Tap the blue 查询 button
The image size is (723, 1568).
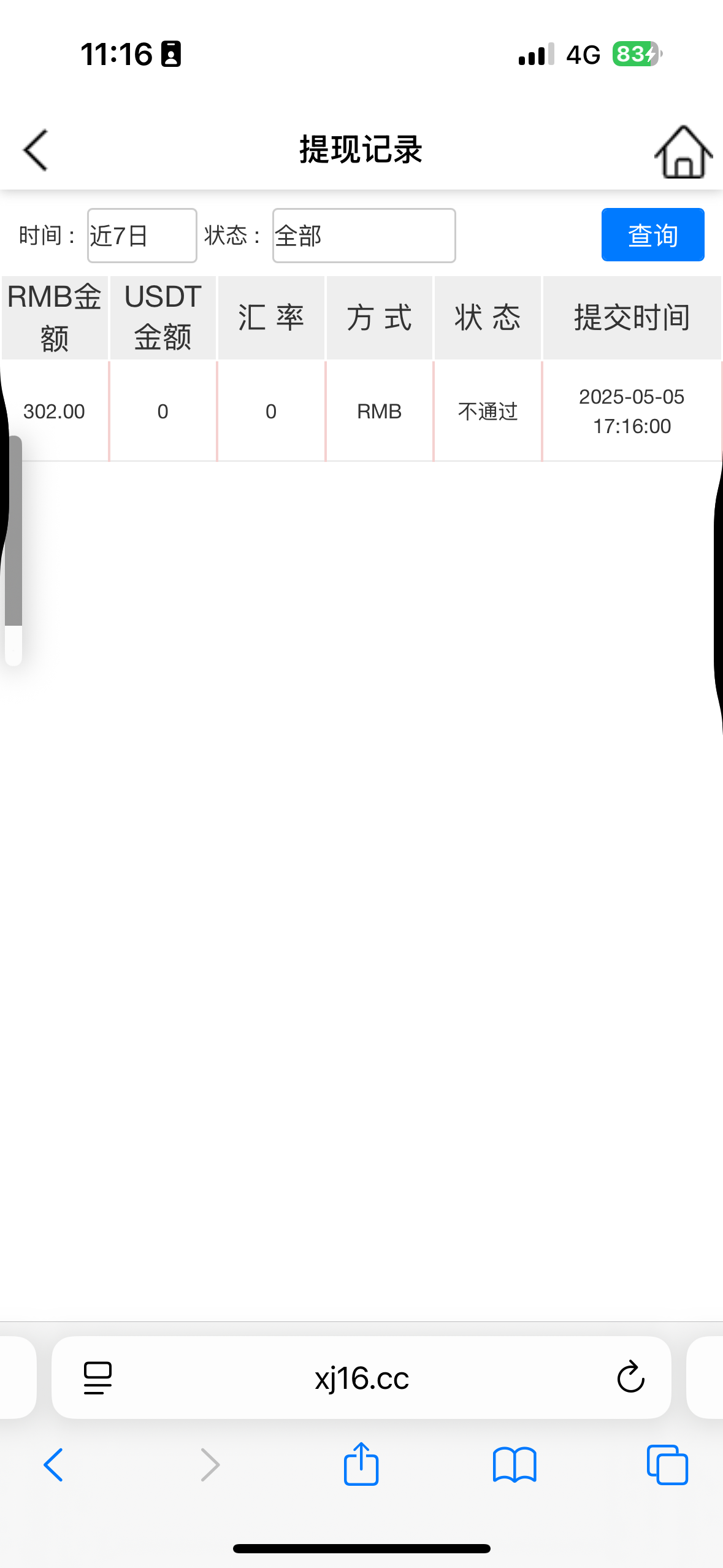[x=652, y=235]
